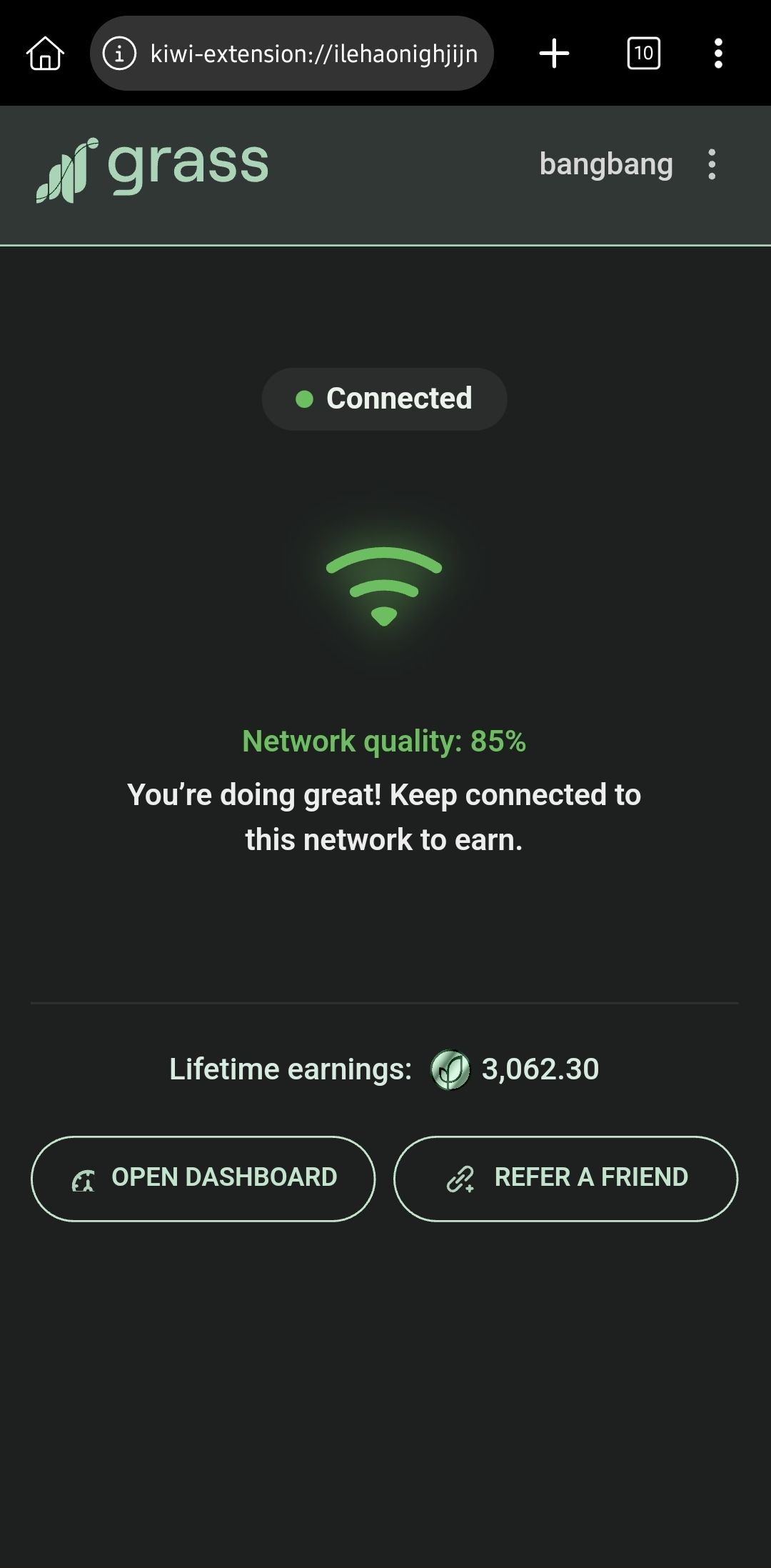Open the tab switcher showing 10

(x=643, y=54)
